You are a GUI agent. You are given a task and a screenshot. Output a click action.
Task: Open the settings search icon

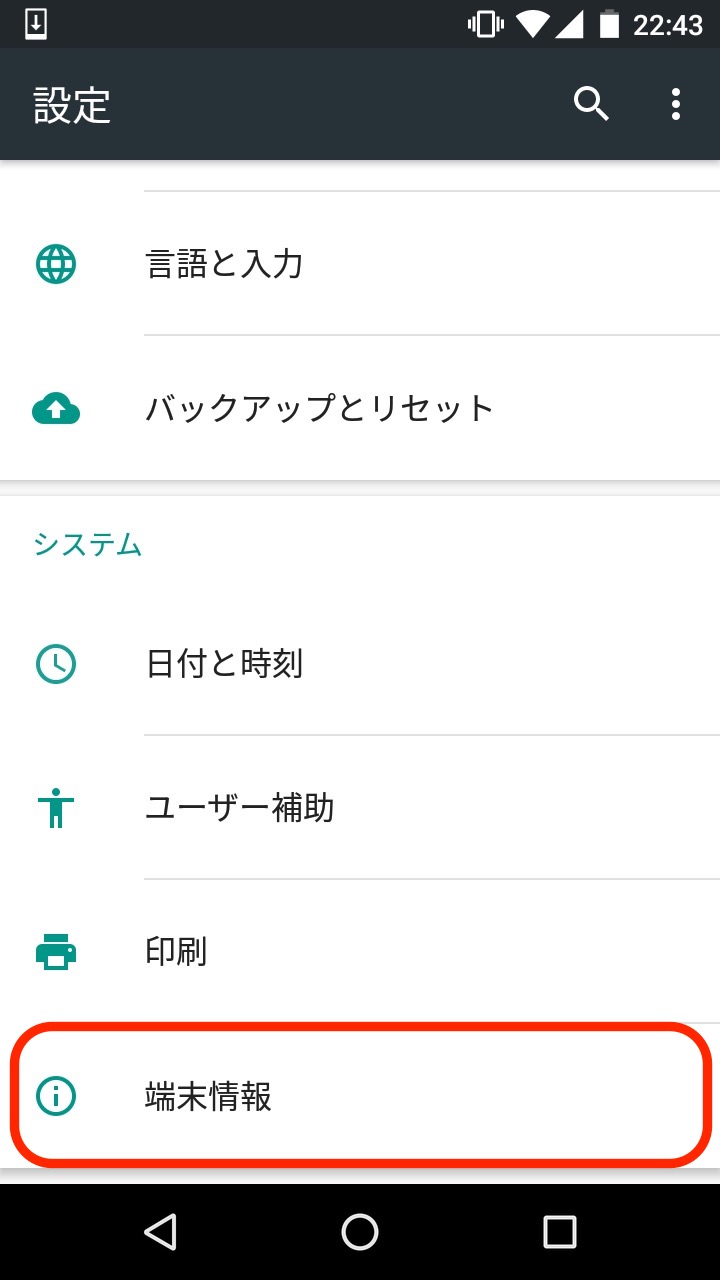[x=591, y=104]
